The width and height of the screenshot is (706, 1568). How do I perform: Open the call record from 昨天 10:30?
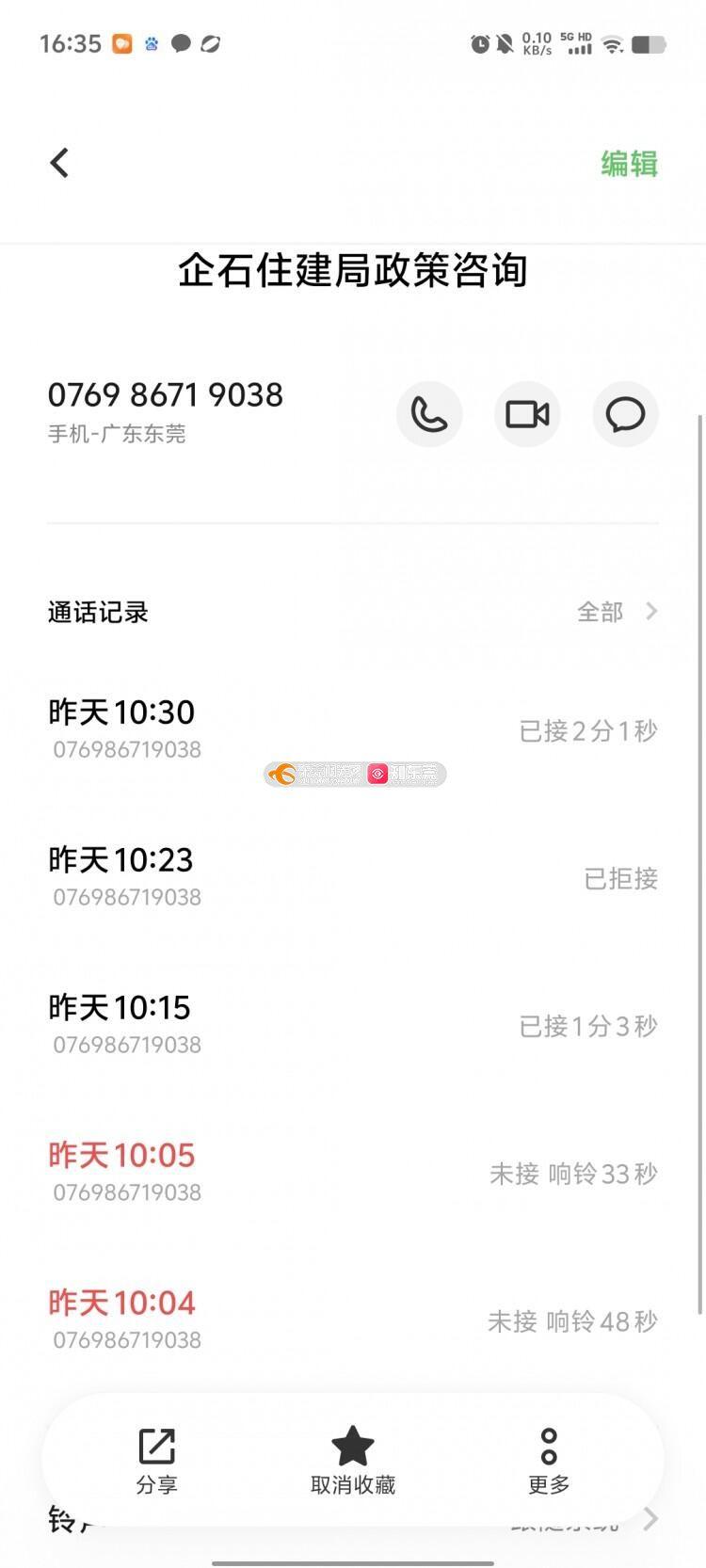353,729
